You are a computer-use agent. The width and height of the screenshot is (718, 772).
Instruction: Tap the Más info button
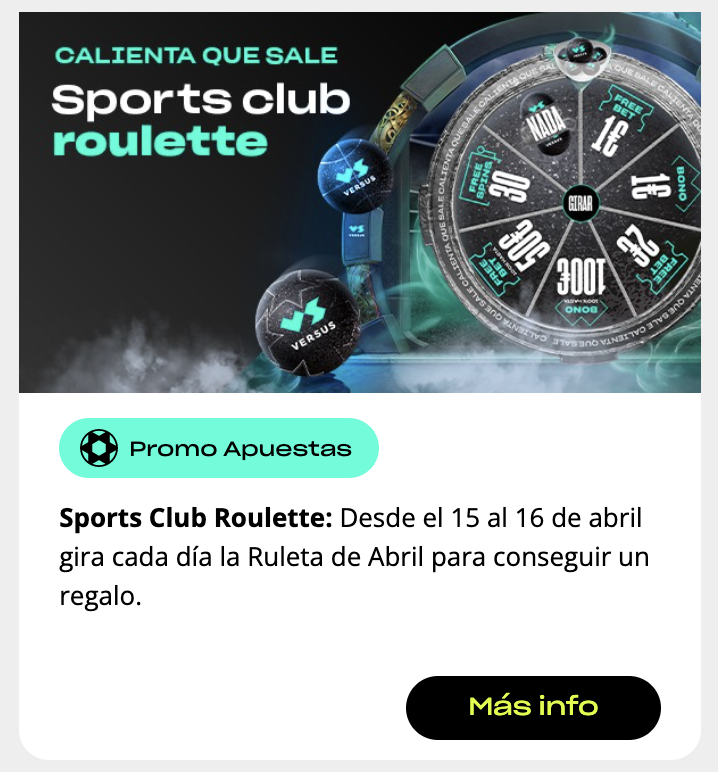click(533, 707)
